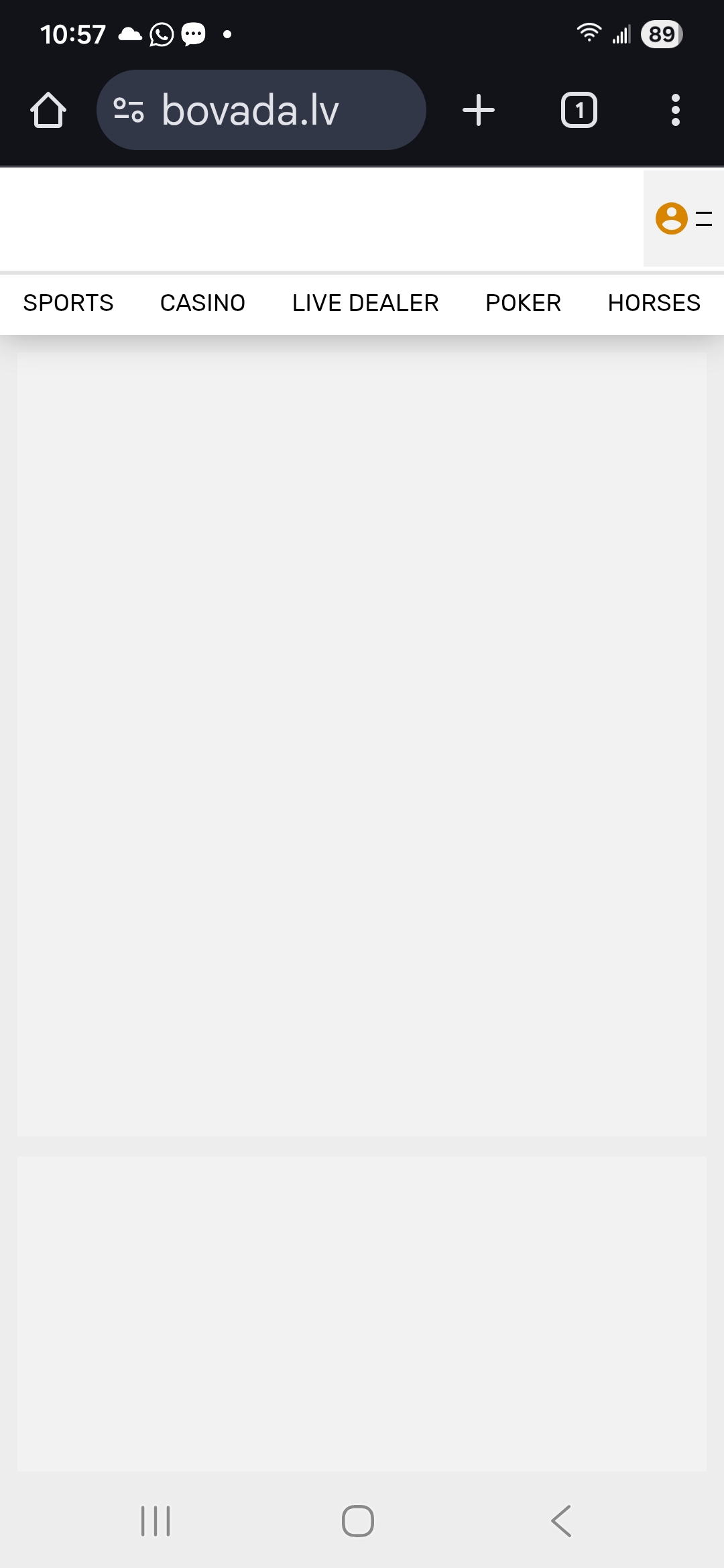The height and width of the screenshot is (1568, 724).
Task: Go to the Horses section
Action: 654,303
